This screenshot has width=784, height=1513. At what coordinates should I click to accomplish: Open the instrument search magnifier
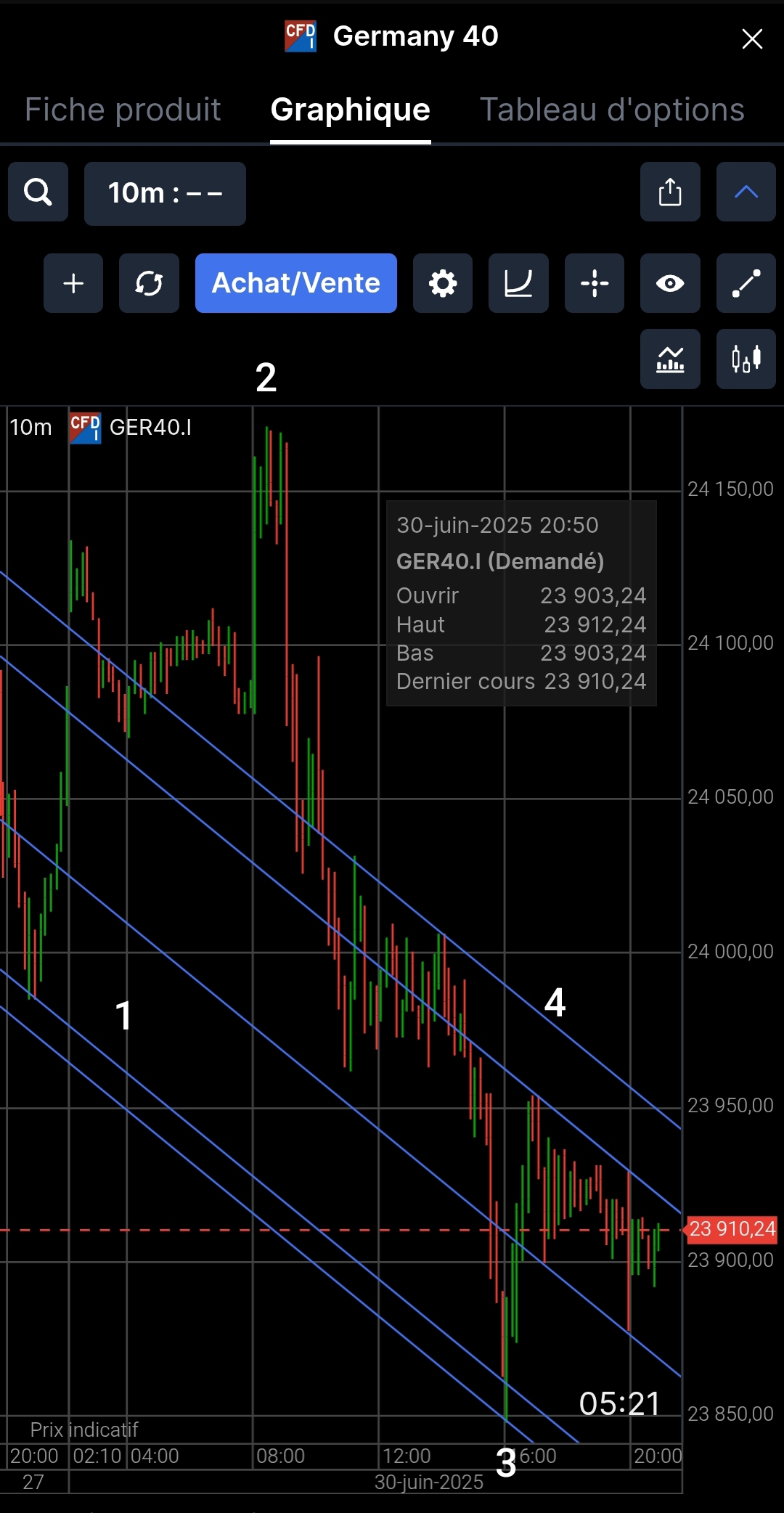pyautogui.click(x=38, y=192)
